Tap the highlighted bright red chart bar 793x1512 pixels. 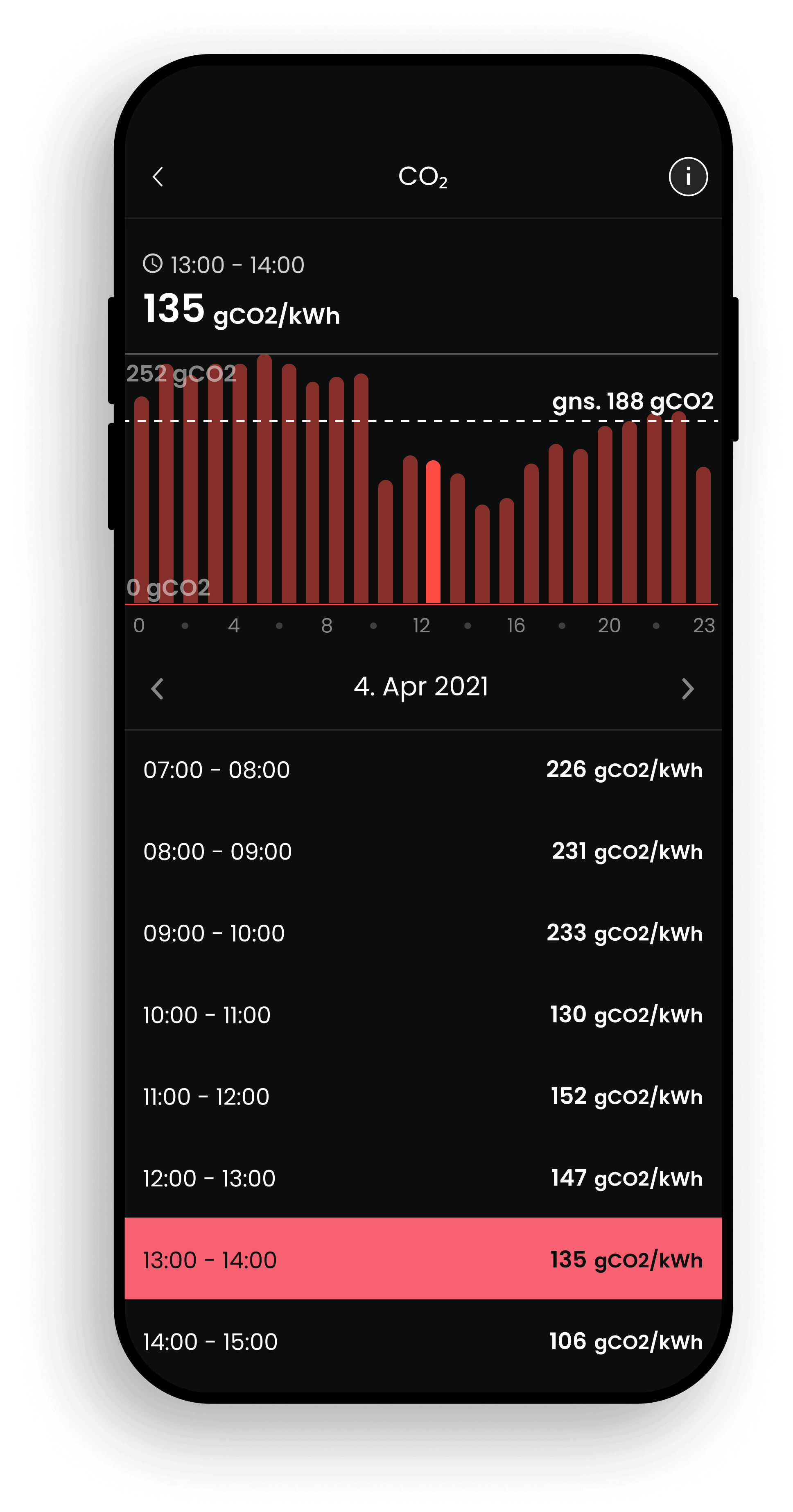pos(433,531)
